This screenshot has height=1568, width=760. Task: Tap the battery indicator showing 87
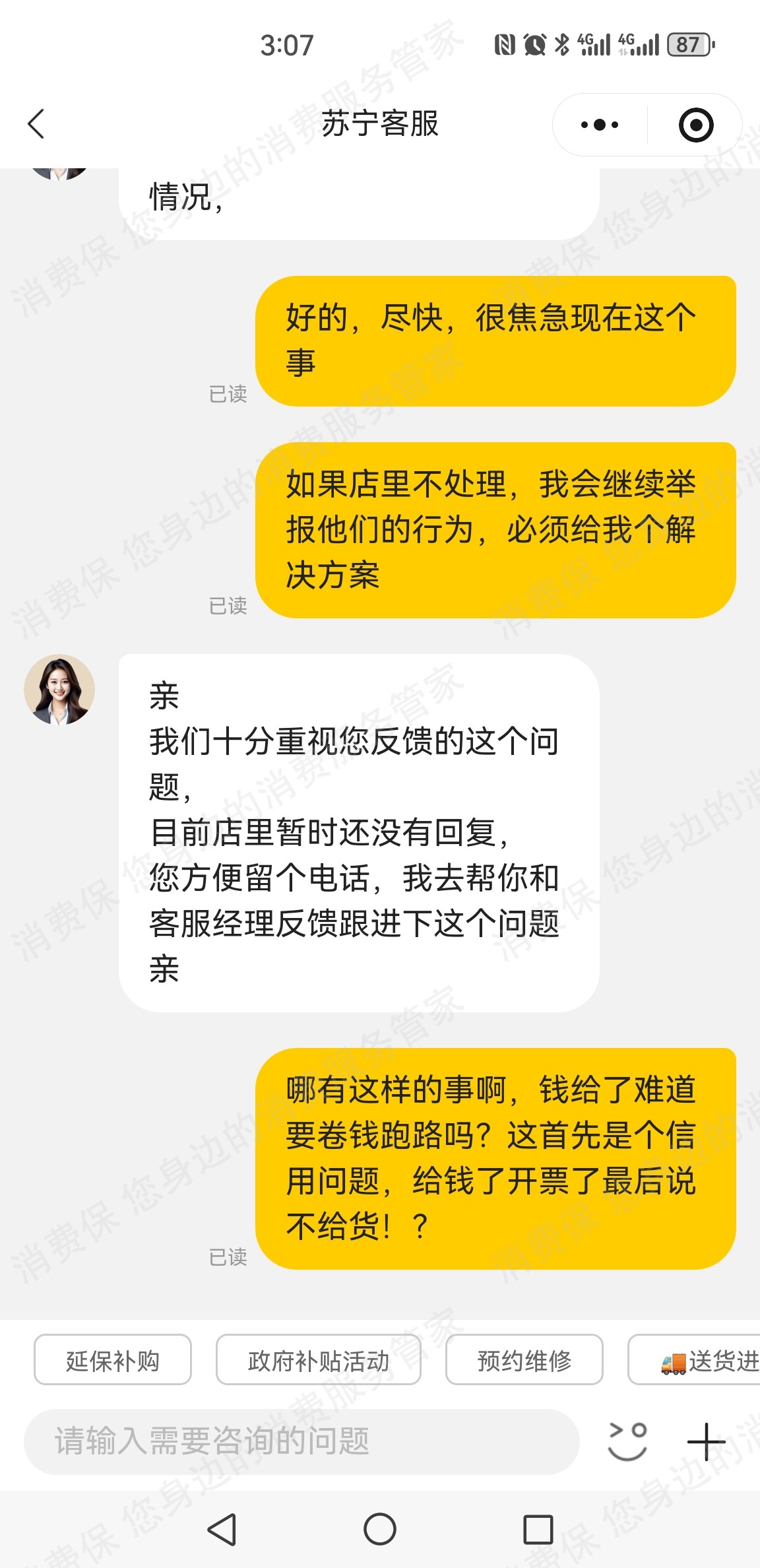[x=689, y=44]
